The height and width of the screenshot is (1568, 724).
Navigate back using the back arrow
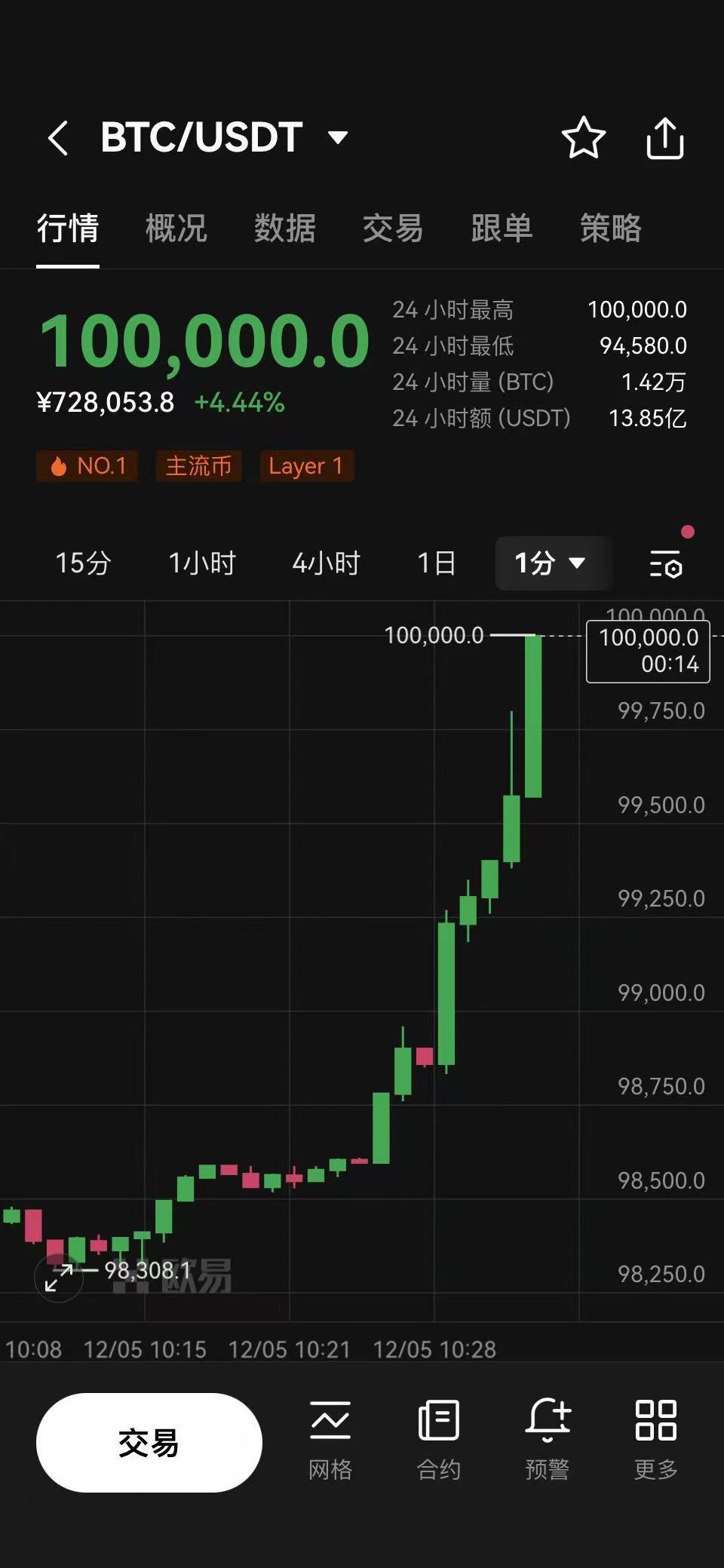click(x=59, y=137)
